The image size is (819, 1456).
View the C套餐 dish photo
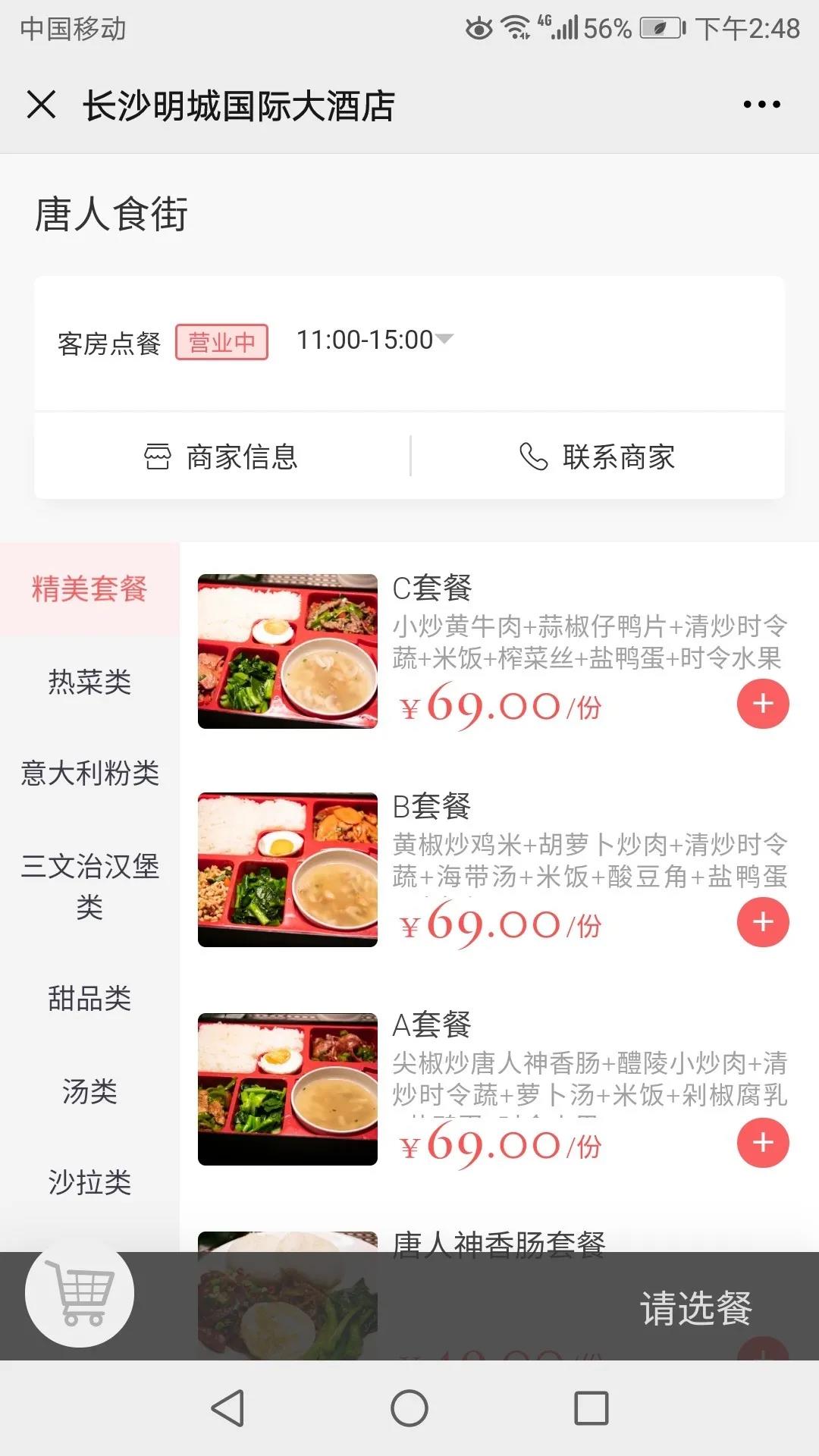287,651
